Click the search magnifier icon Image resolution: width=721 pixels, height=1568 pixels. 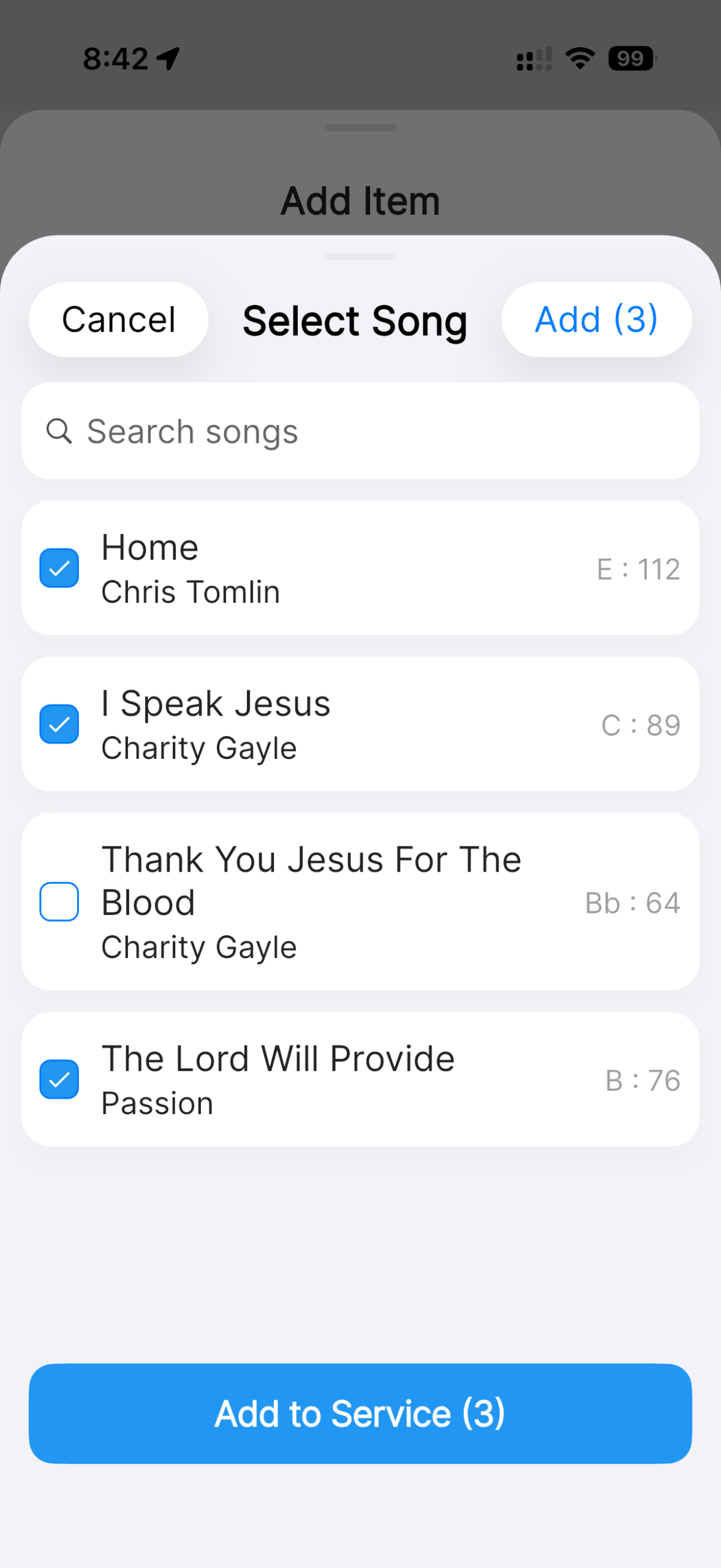59,431
